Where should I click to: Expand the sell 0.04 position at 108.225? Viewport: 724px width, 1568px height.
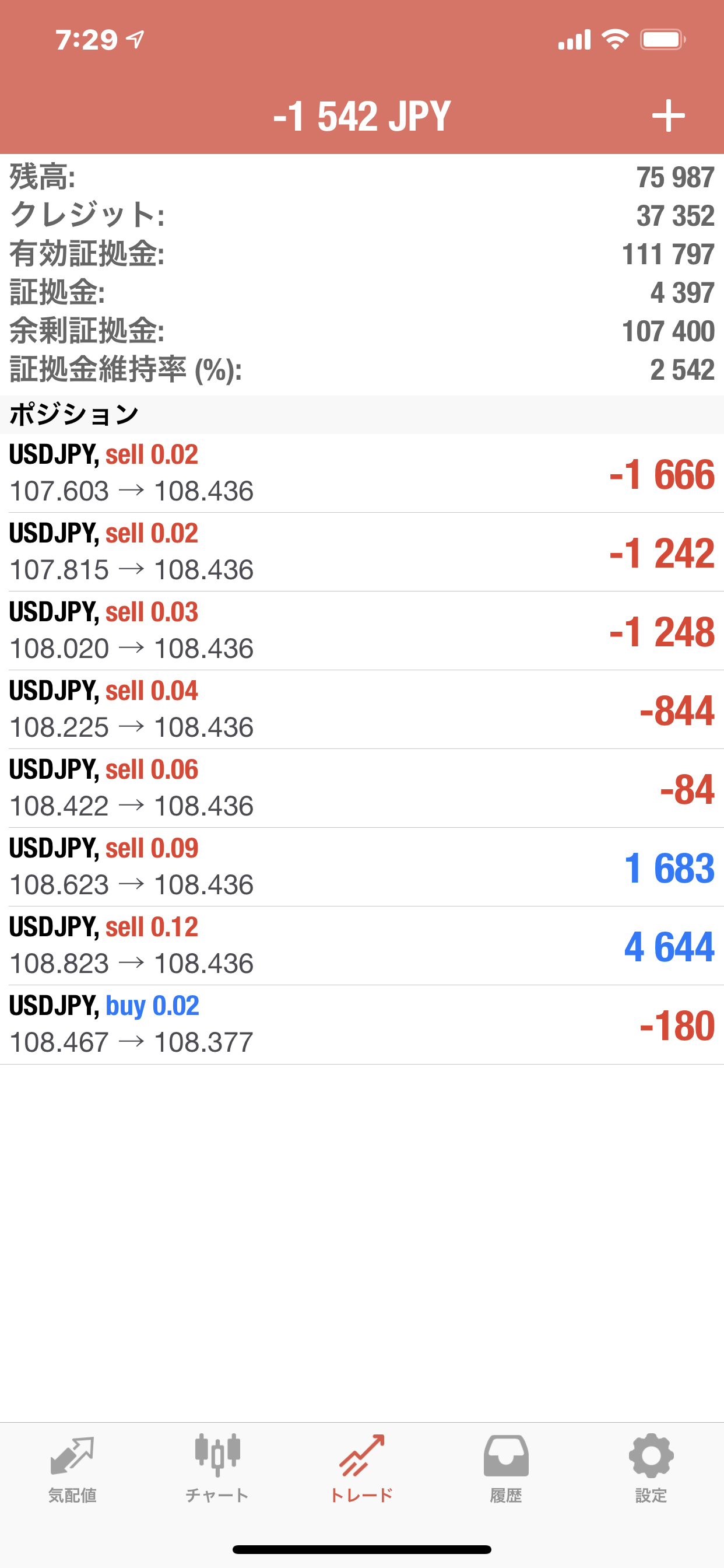[361, 709]
